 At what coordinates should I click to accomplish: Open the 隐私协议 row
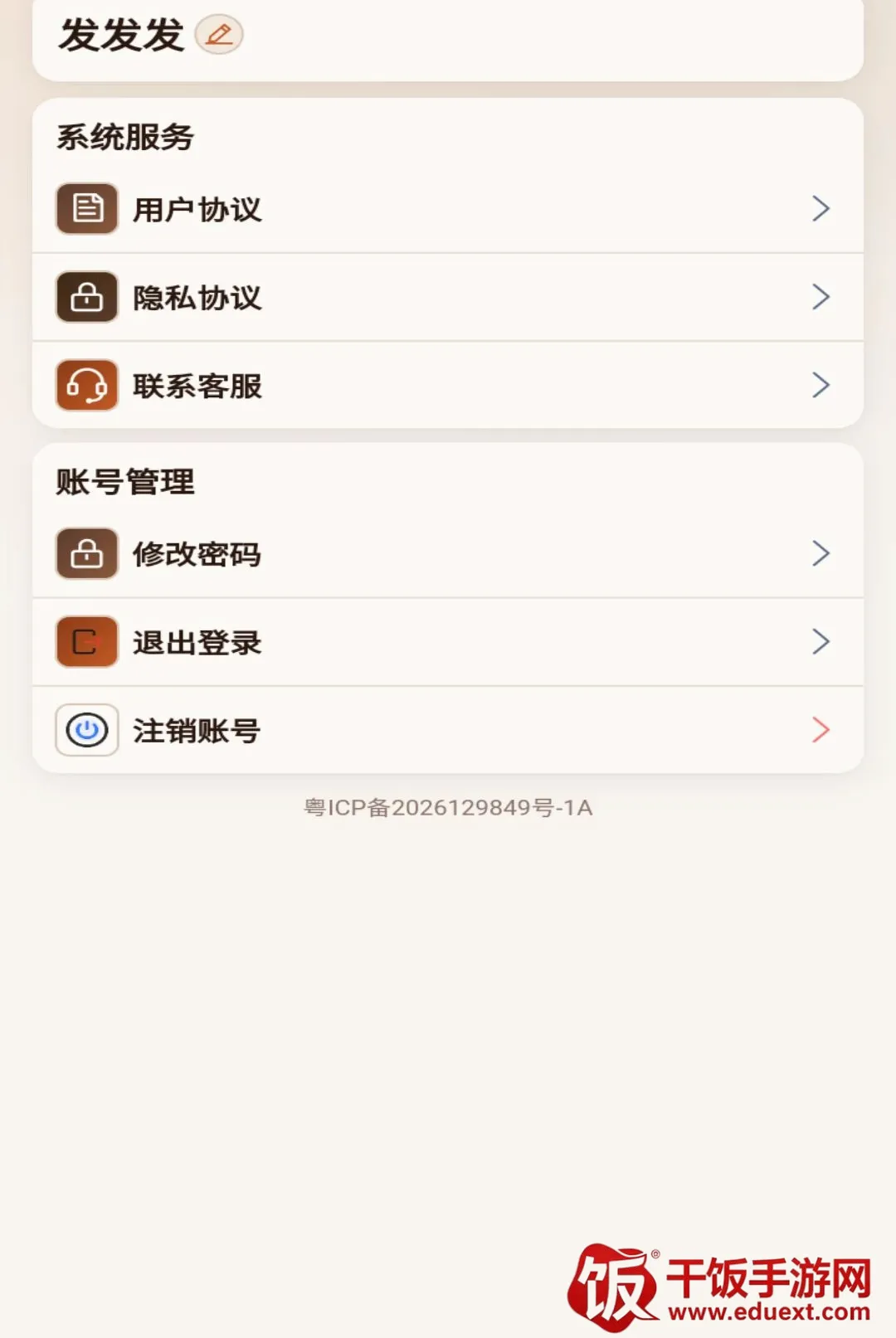[448, 297]
